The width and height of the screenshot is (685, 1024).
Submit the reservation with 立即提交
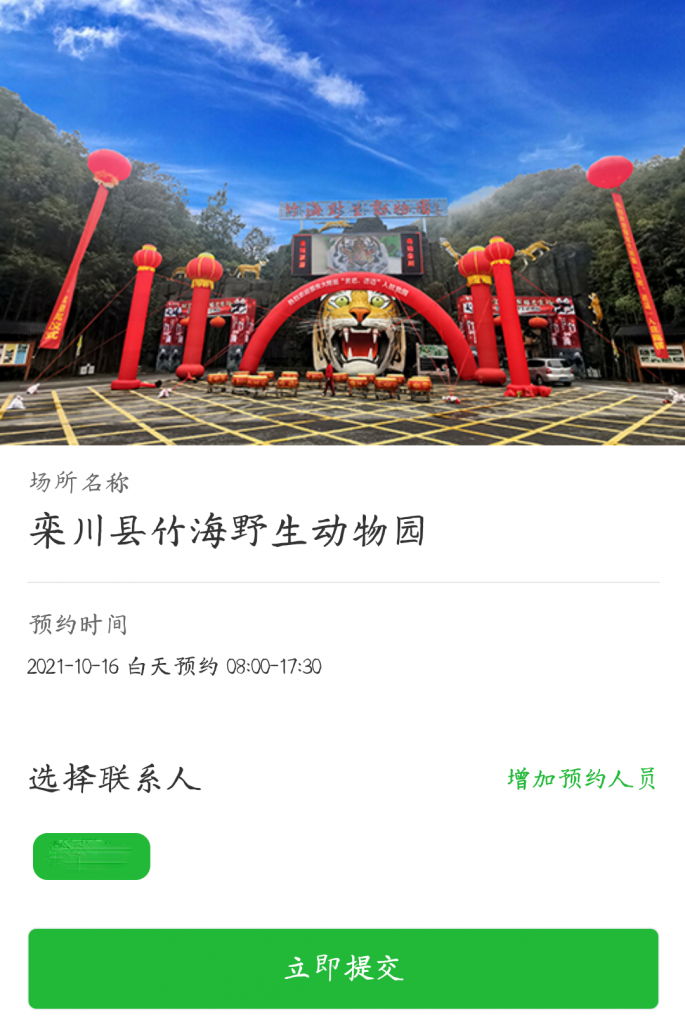tap(343, 968)
